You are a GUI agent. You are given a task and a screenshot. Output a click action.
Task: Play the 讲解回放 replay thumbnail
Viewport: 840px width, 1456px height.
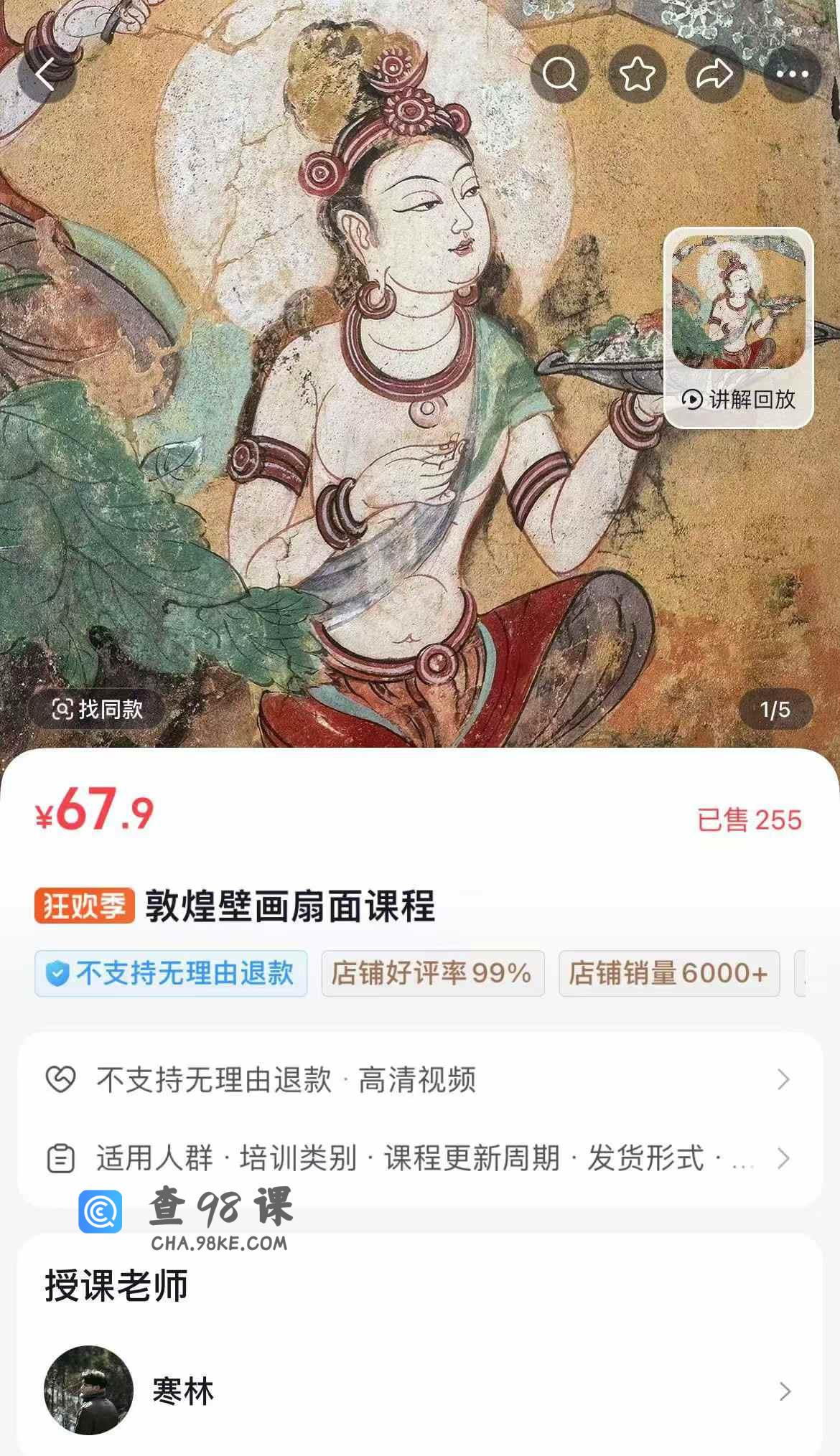739,328
